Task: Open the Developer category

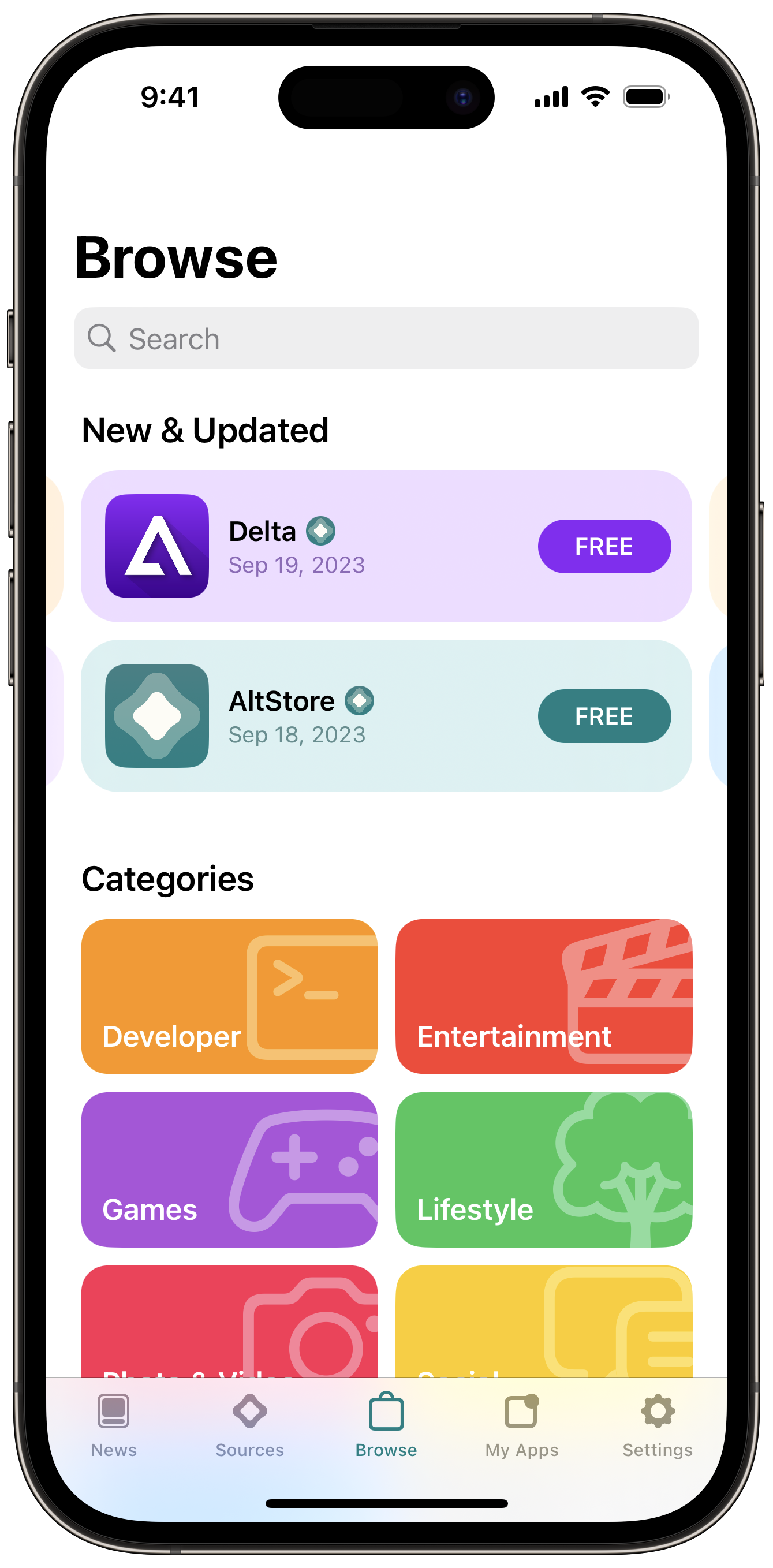Action: point(229,996)
